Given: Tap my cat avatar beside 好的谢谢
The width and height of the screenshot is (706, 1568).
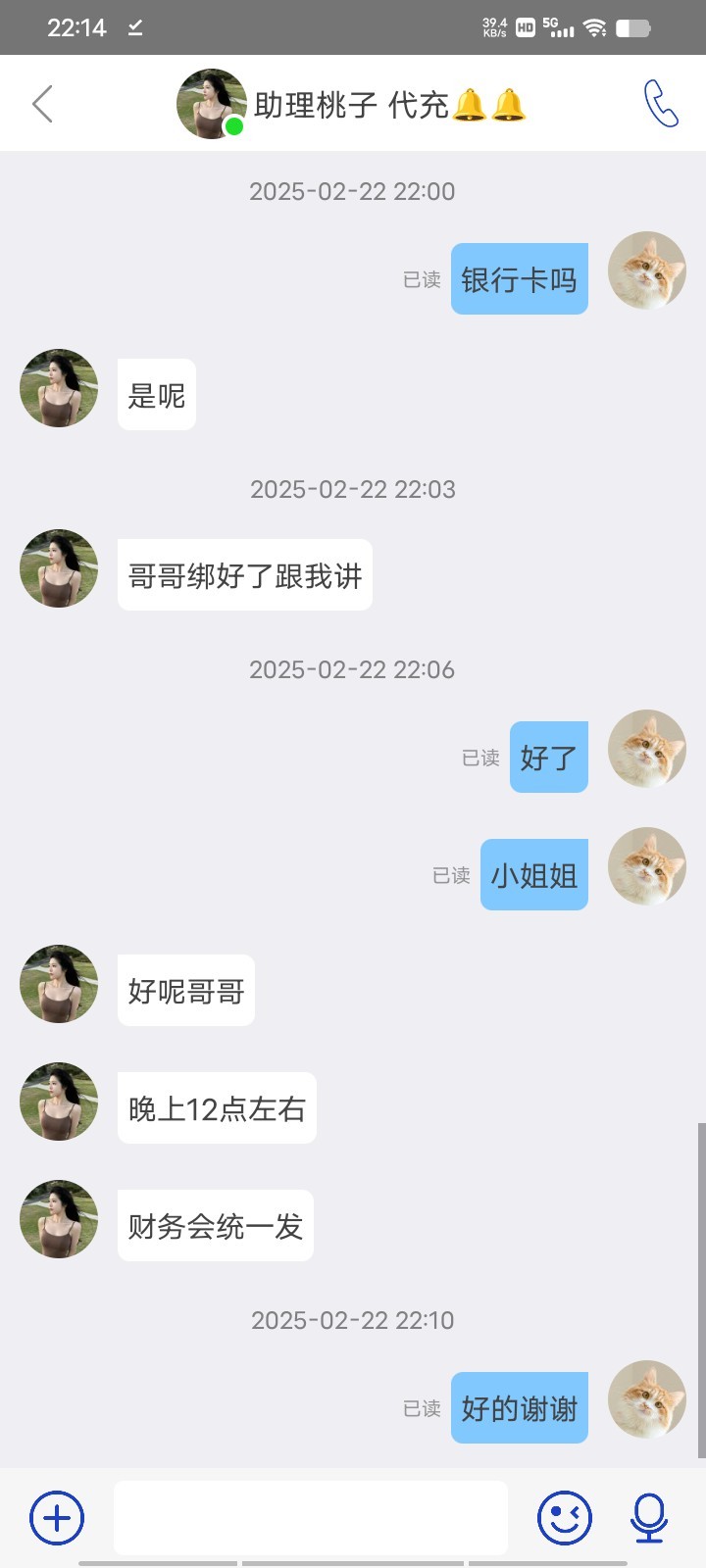Looking at the screenshot, I should click(647, 1399).
